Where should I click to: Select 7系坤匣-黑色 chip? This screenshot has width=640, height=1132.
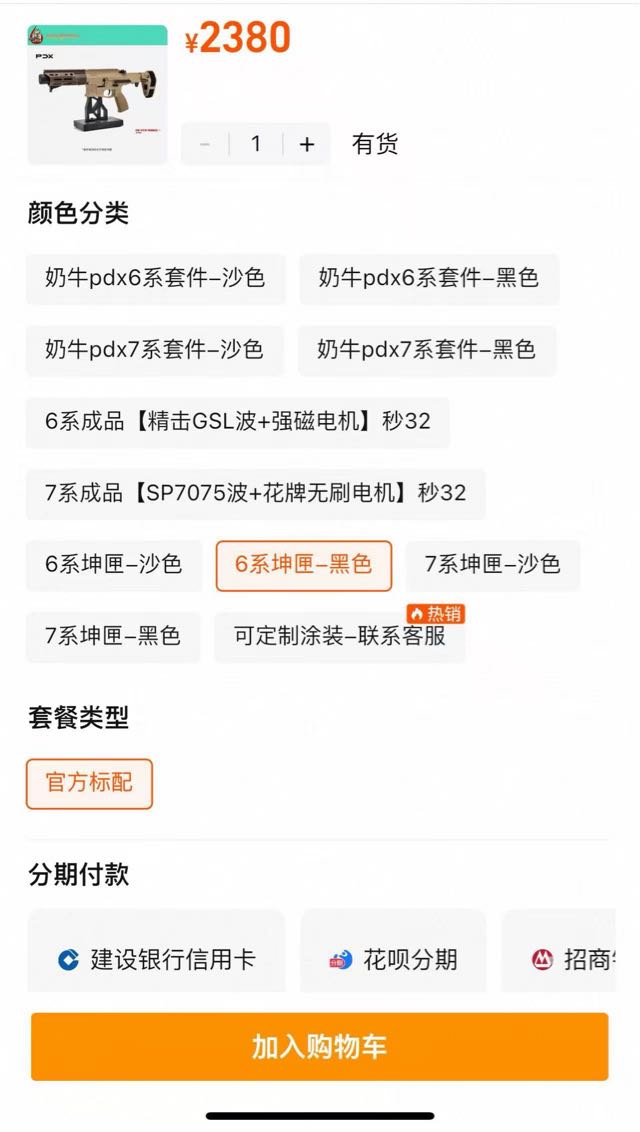(113, 636)
